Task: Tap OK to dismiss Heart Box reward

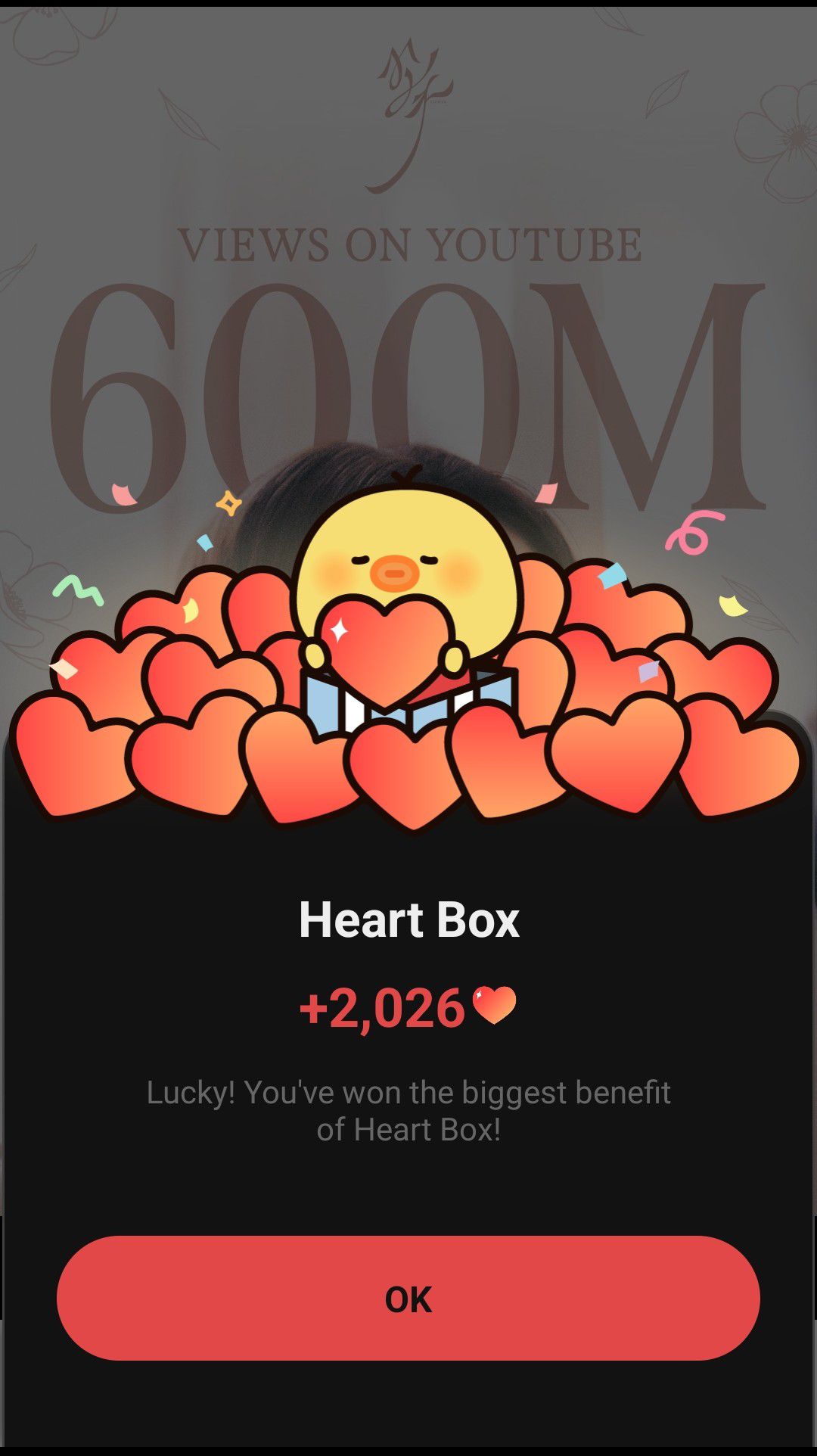Action: click(x=408, y=1299)
